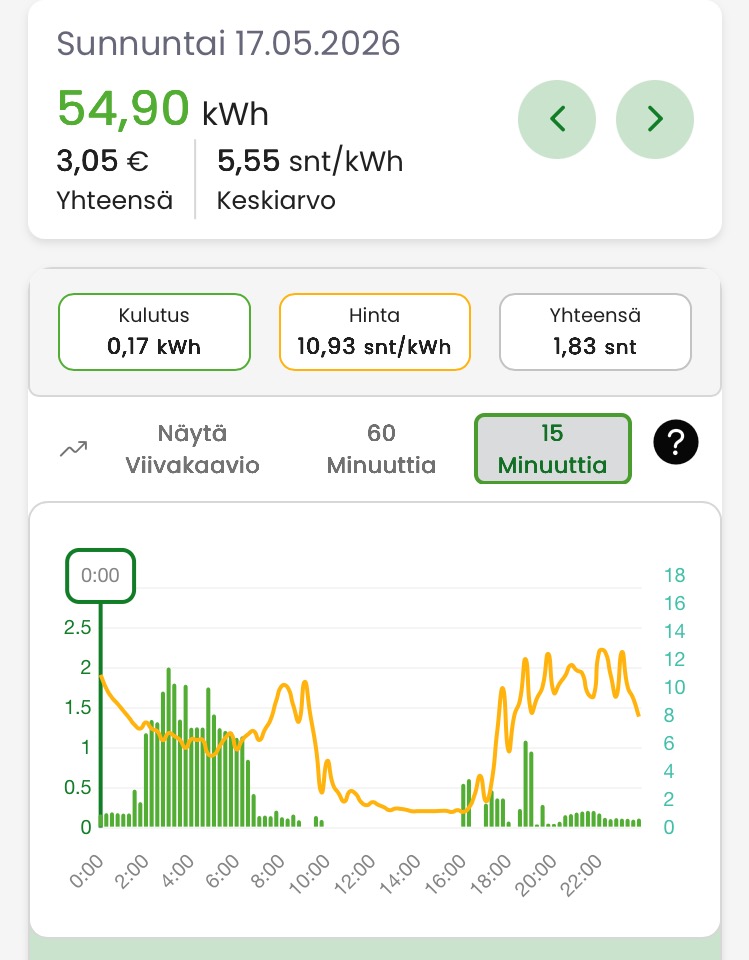749x960 pixels.
Task: Select the Kulutus 0,17 kWh chip
Action: click(x=154, y=332)
